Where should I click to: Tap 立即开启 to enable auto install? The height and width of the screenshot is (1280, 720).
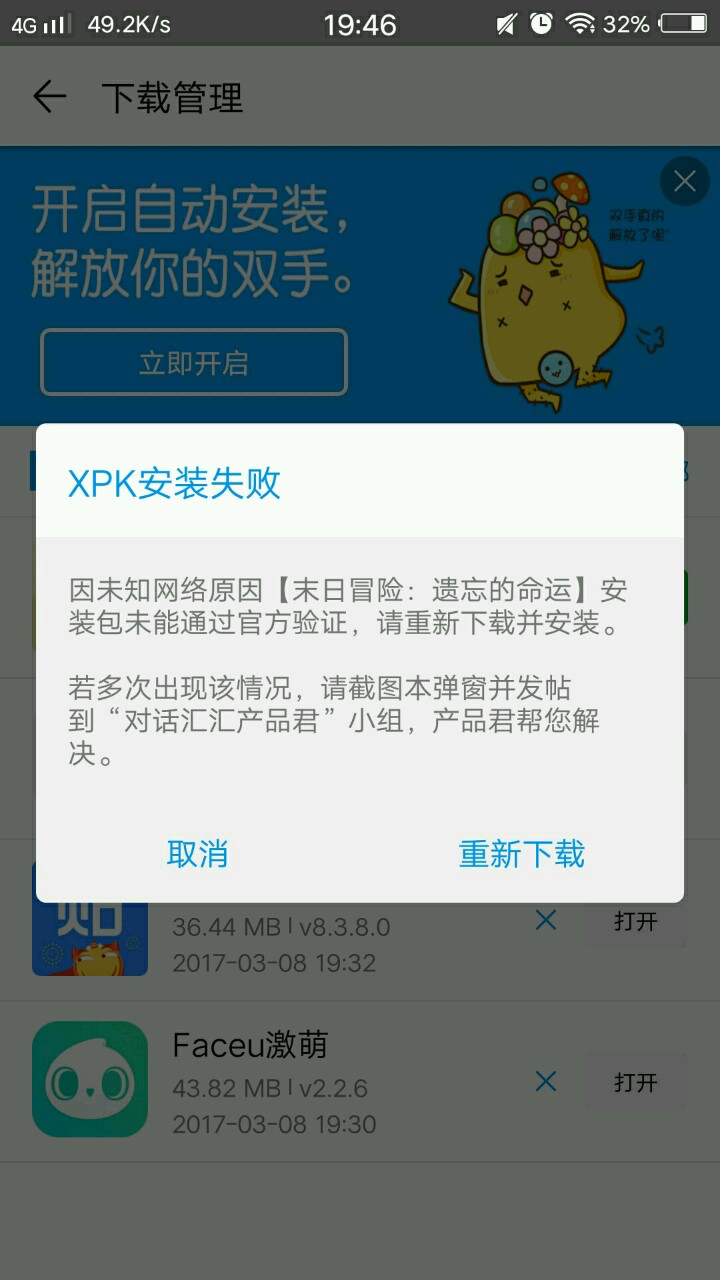coord(194,362)
